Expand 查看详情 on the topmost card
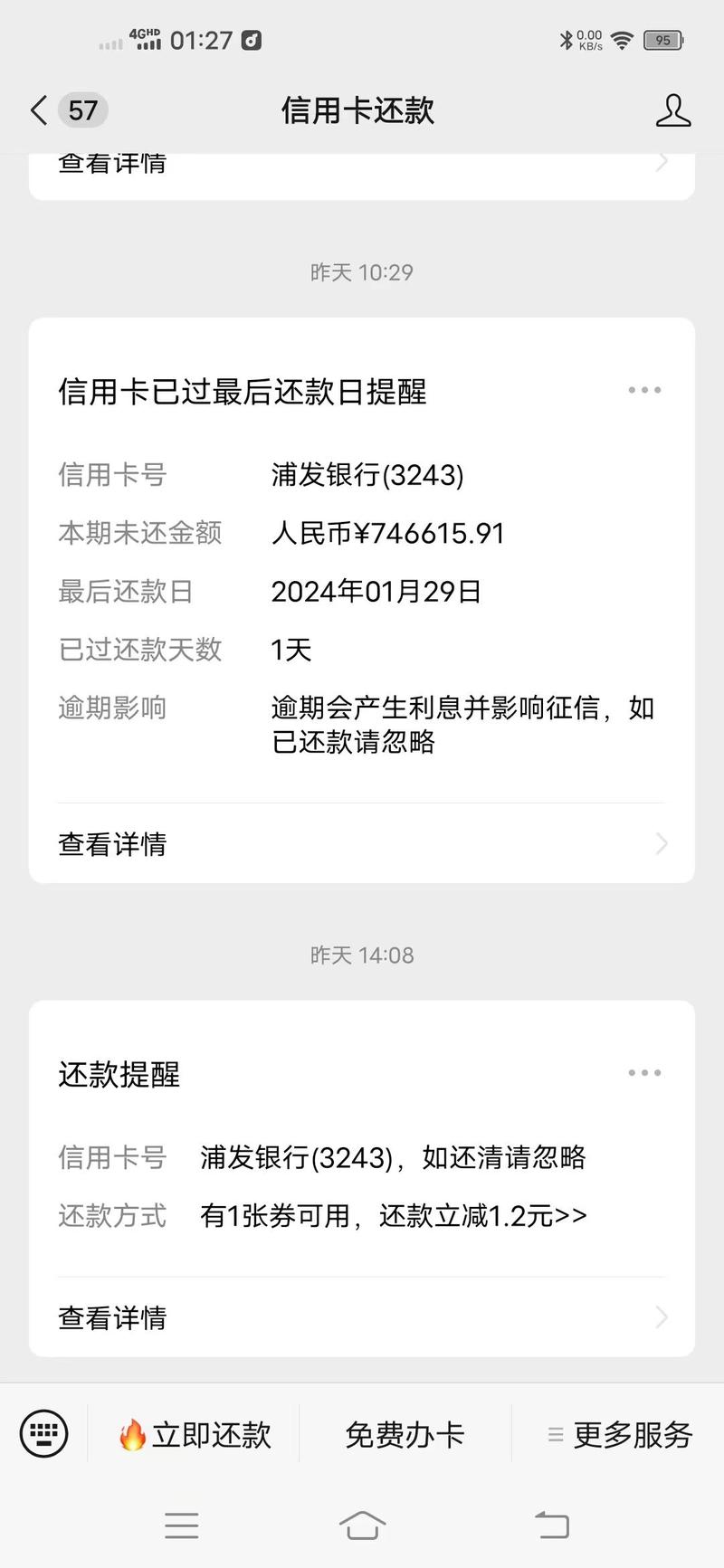 (x=111, y=163)
